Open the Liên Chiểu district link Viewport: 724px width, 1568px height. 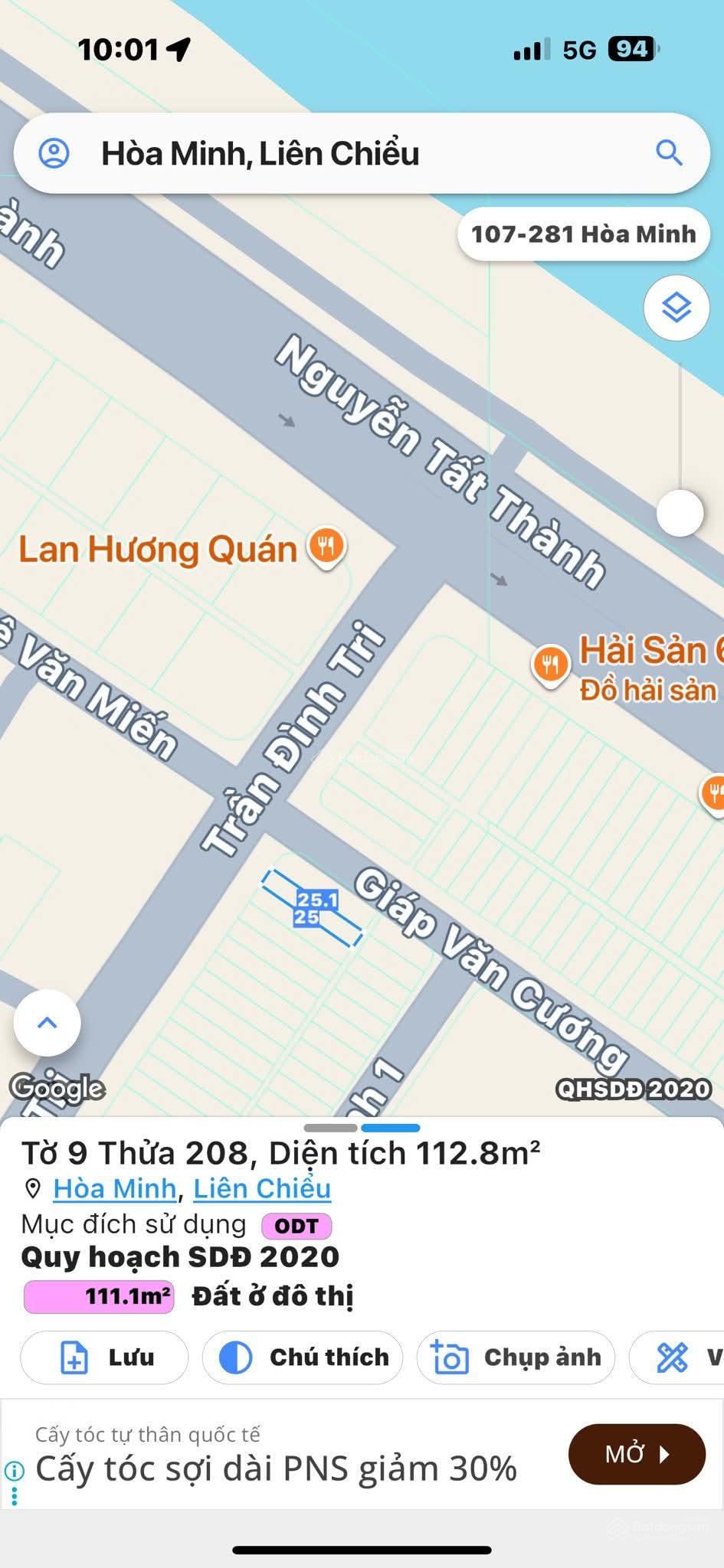pos(262,1188)
